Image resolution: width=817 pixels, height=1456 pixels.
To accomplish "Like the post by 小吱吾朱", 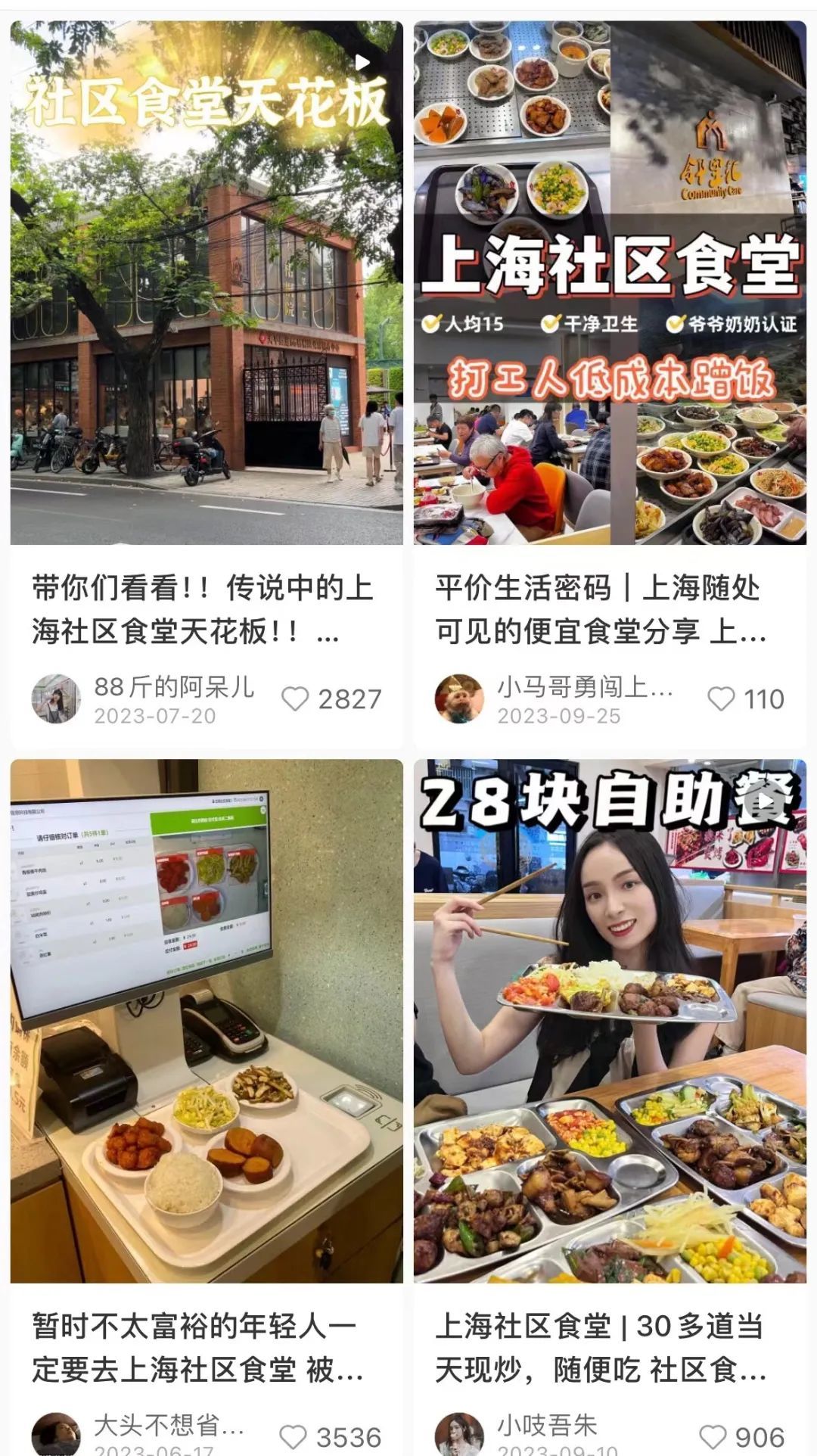I will pyautogui.click(x=713, y=1437).
